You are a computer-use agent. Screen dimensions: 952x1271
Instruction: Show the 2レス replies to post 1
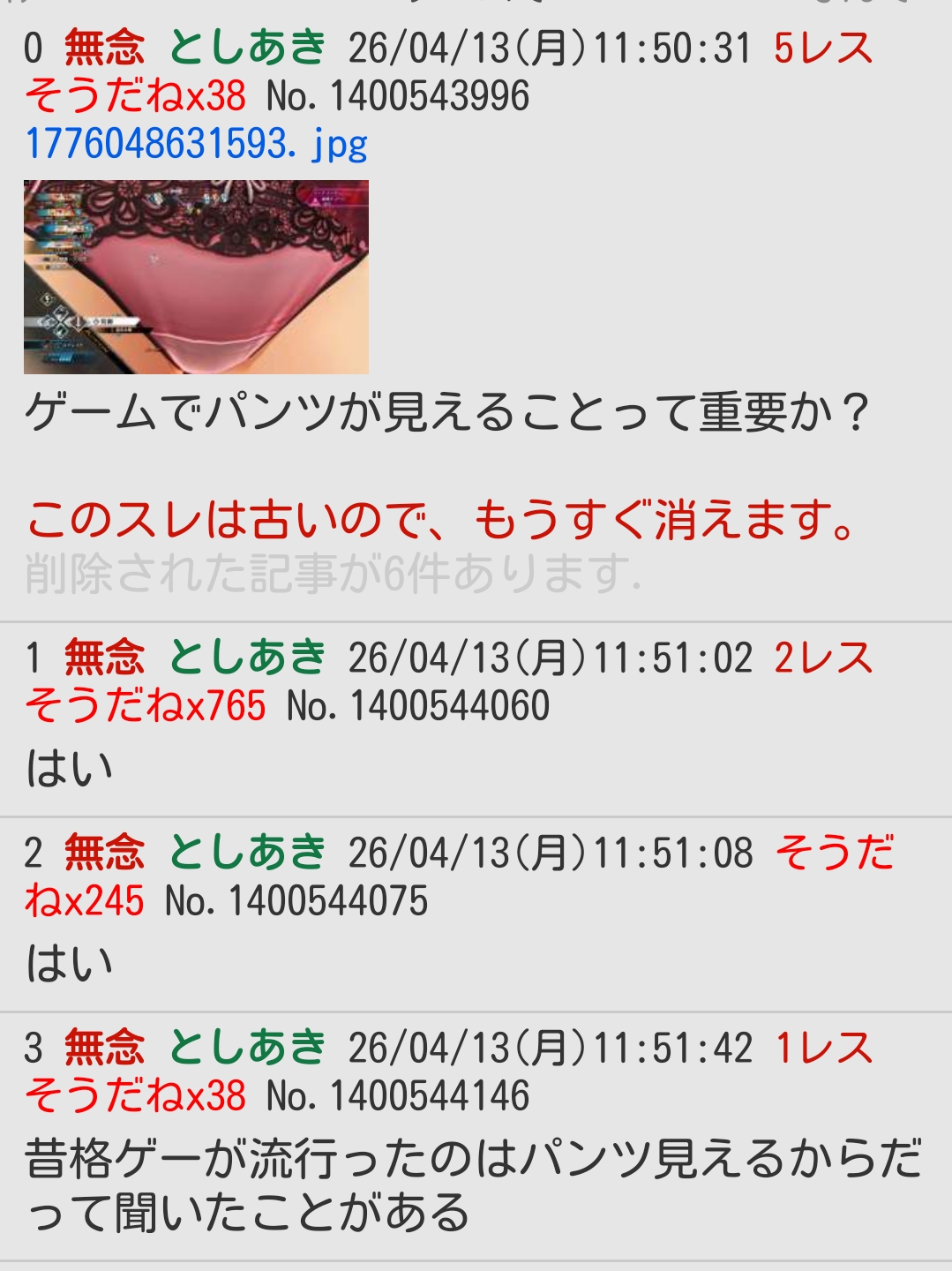822,658
